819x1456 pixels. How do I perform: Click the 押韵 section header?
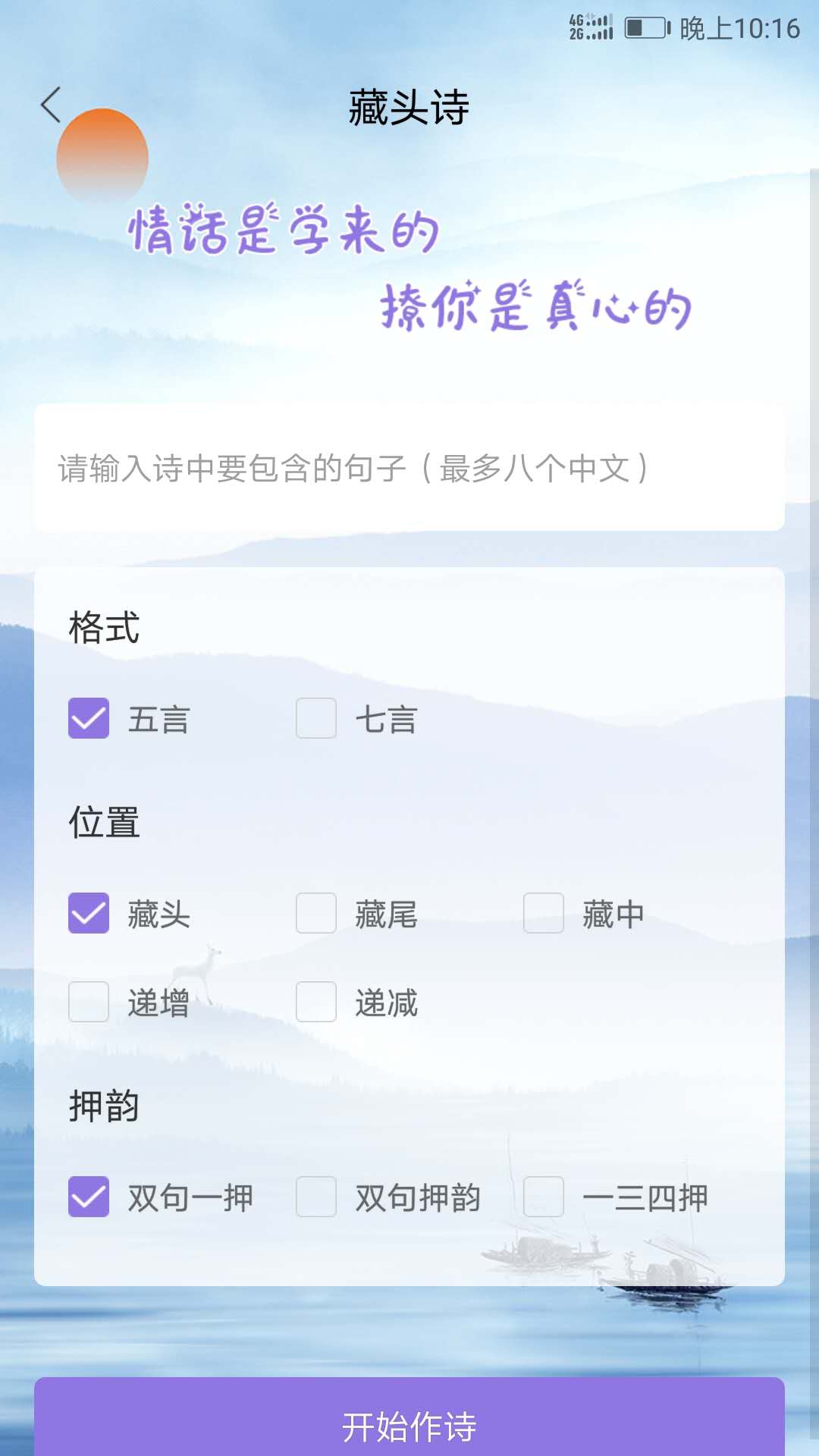pos(103,1107)
